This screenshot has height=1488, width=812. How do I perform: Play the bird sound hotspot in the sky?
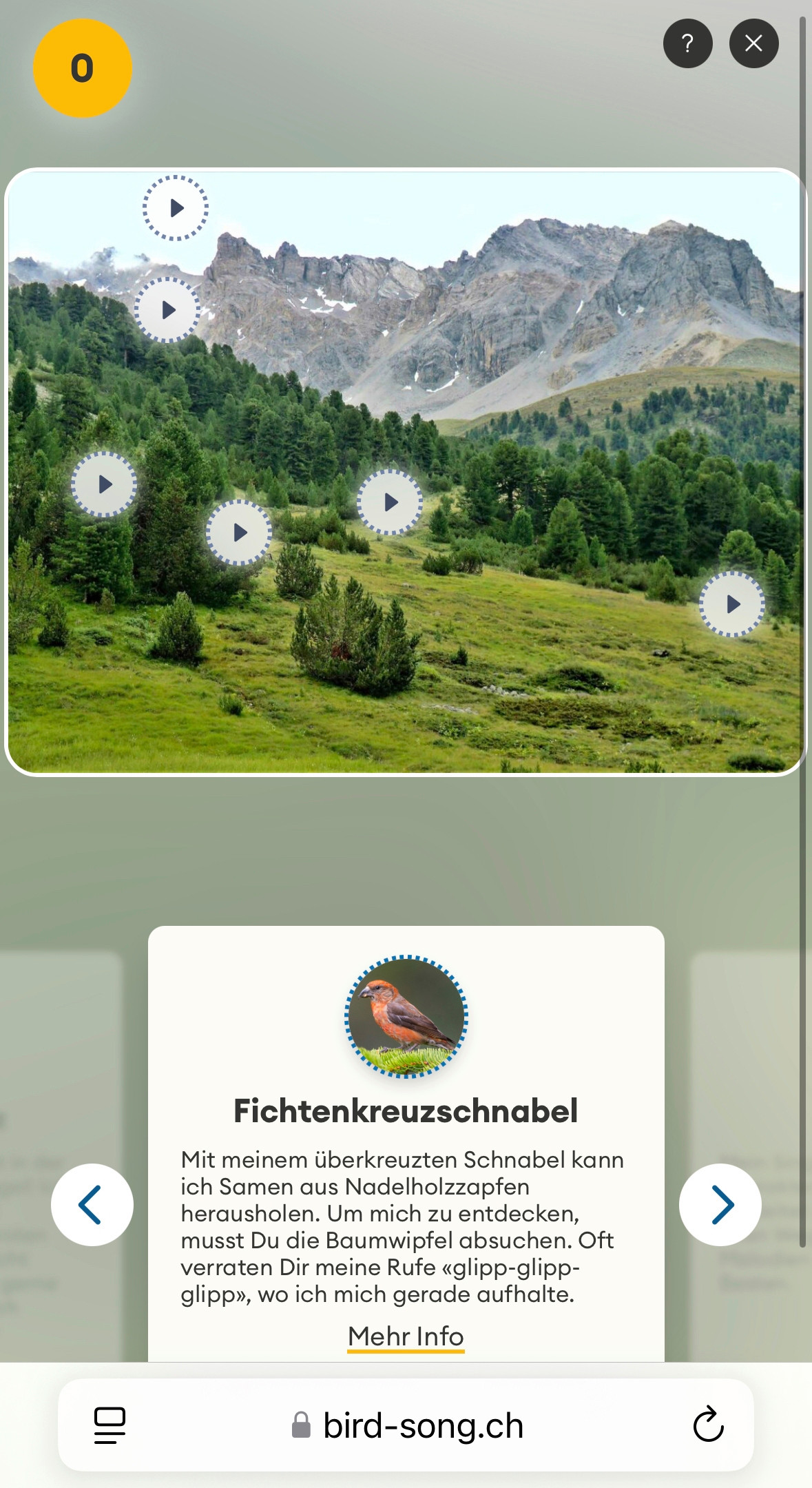pyautogui.click(x=176, y=208)
